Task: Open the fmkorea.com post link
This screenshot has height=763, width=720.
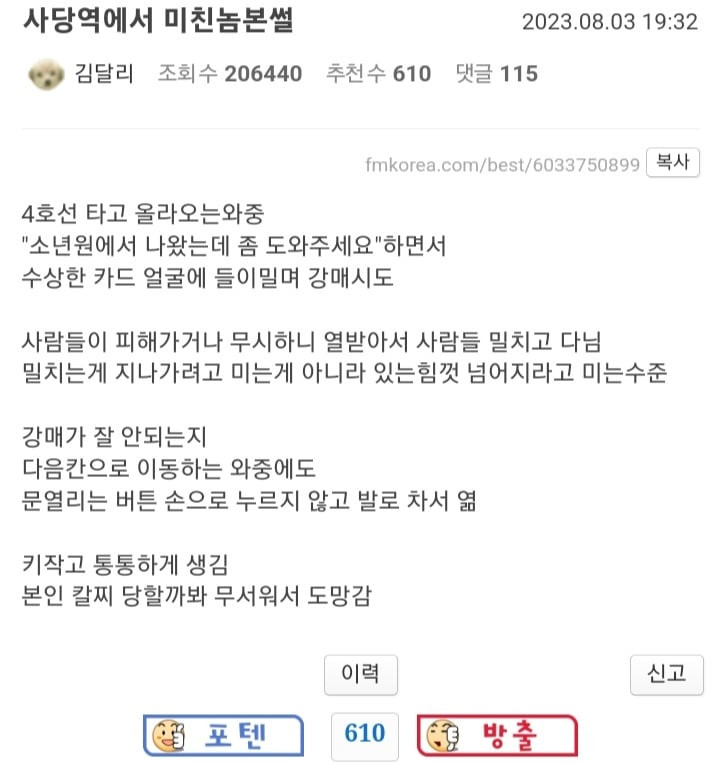Action: coord(502,165)
